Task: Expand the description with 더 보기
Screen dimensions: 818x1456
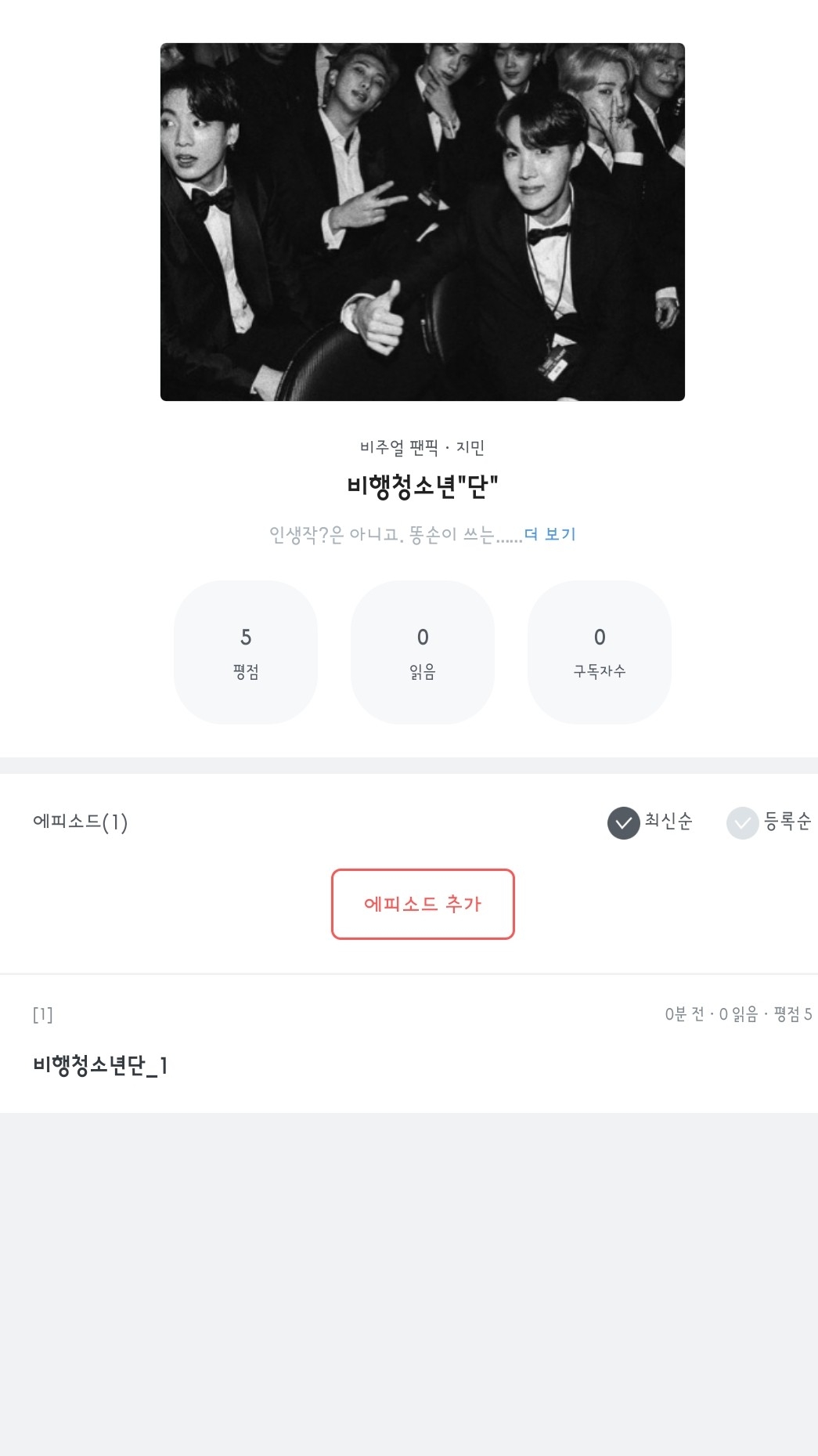Action: pos(550,534)
